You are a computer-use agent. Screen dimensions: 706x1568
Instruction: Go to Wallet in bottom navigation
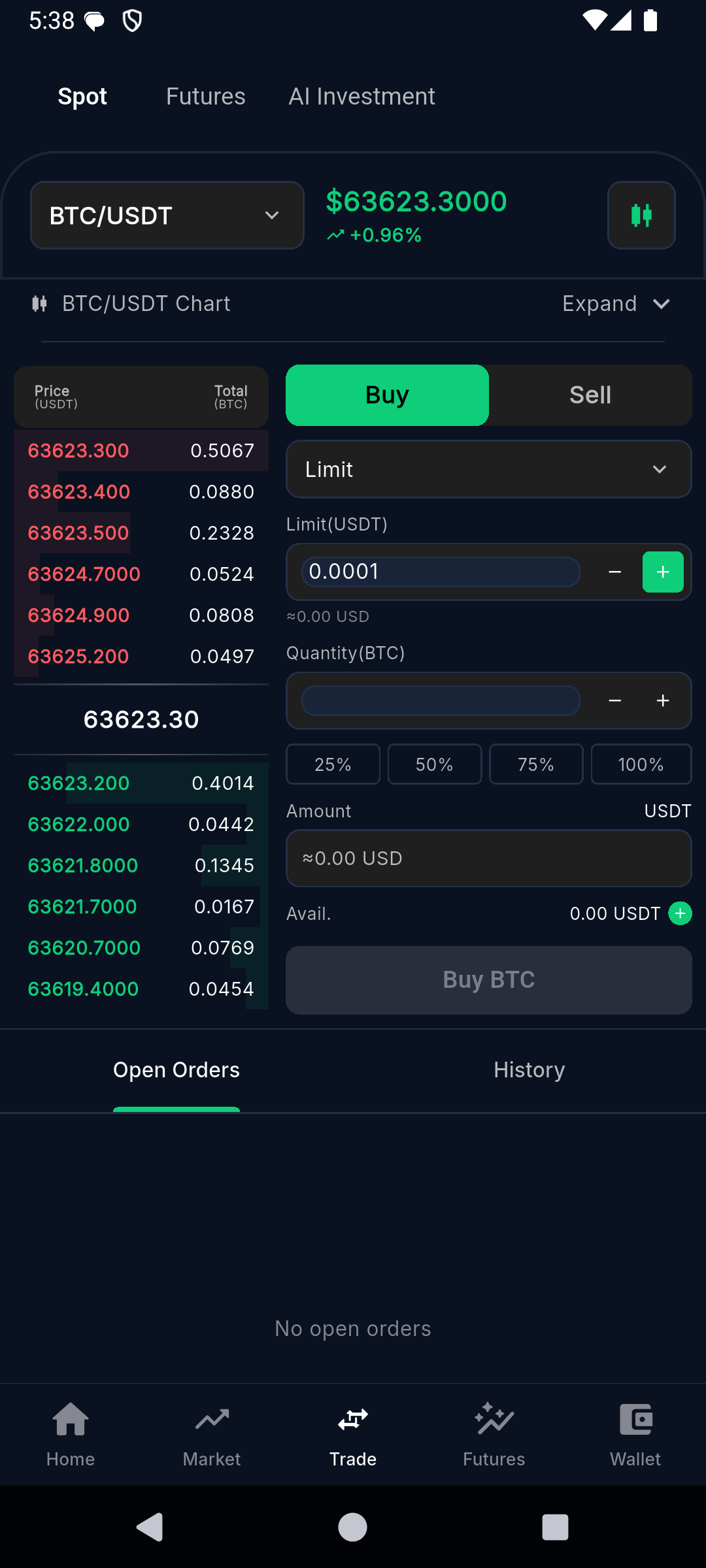coord(635,1435)
